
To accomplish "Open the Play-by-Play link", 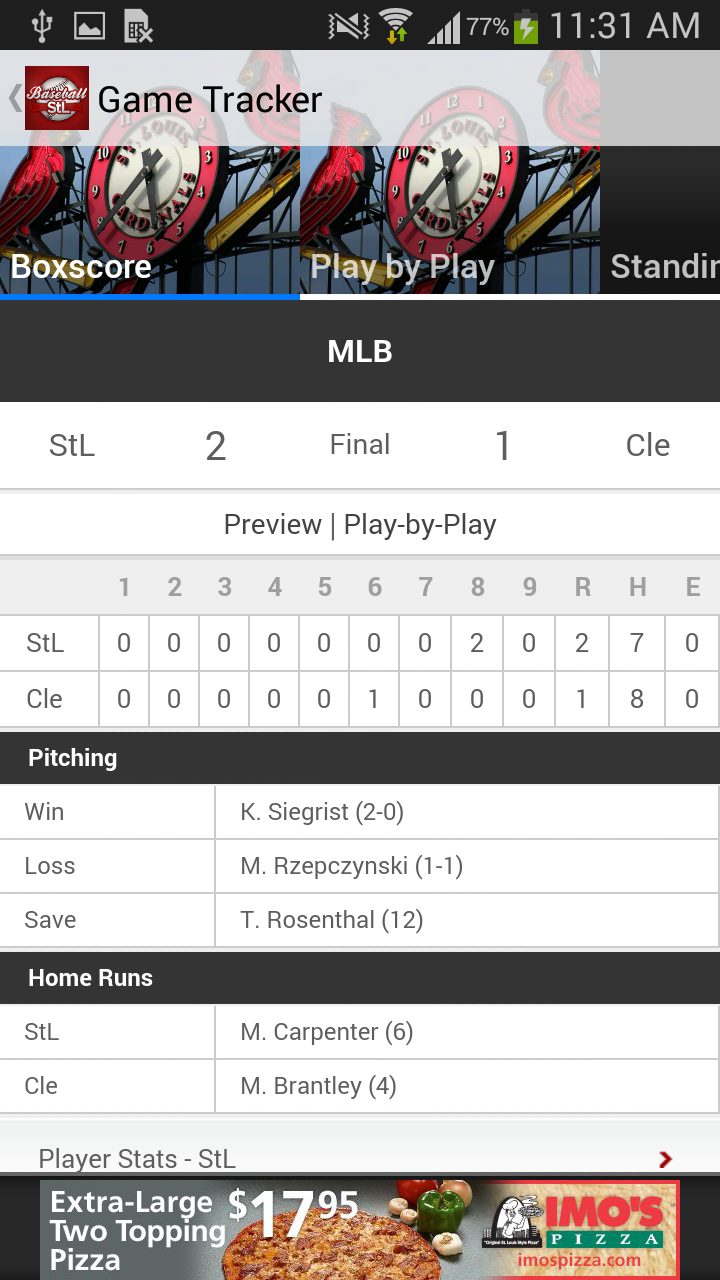I will 418,524.
